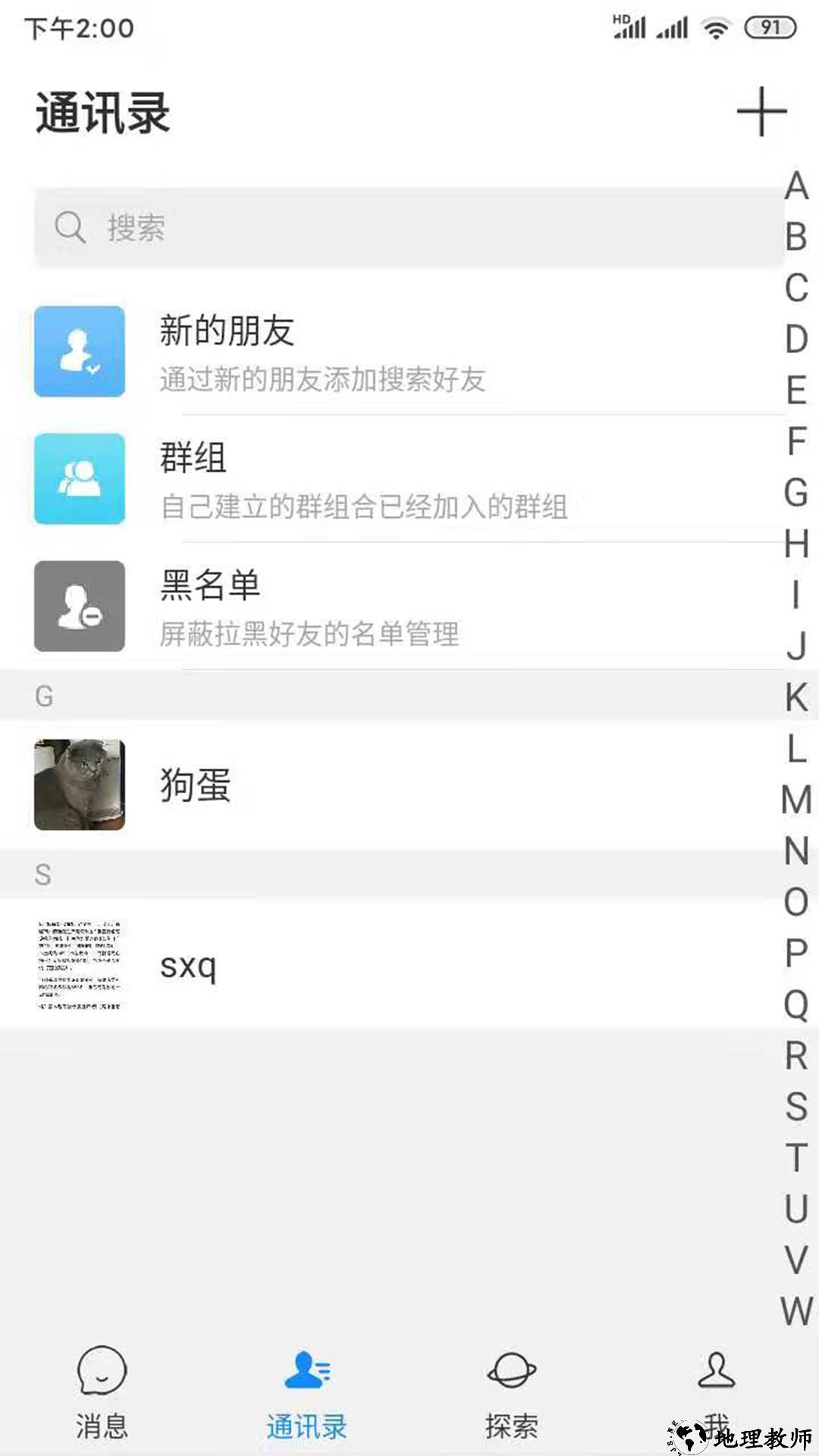Open the 搜索 search box
This screenshot has width=819, height=1456.
point(408,227)
